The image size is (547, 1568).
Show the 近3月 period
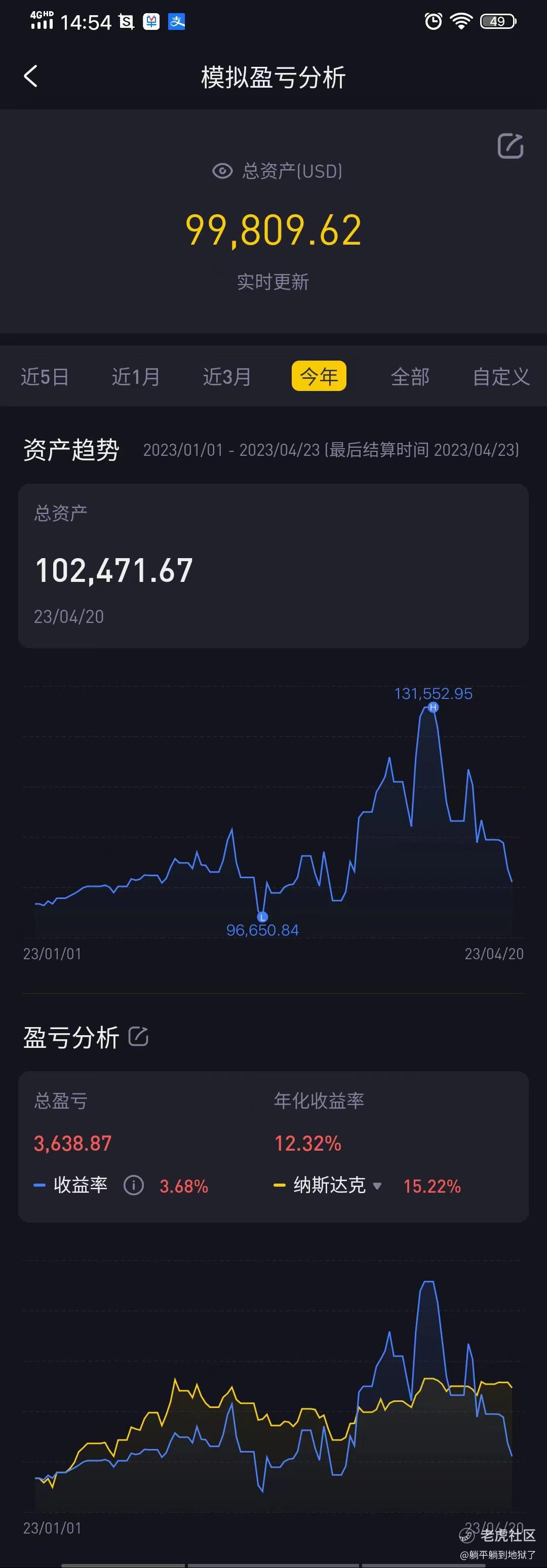227,377
